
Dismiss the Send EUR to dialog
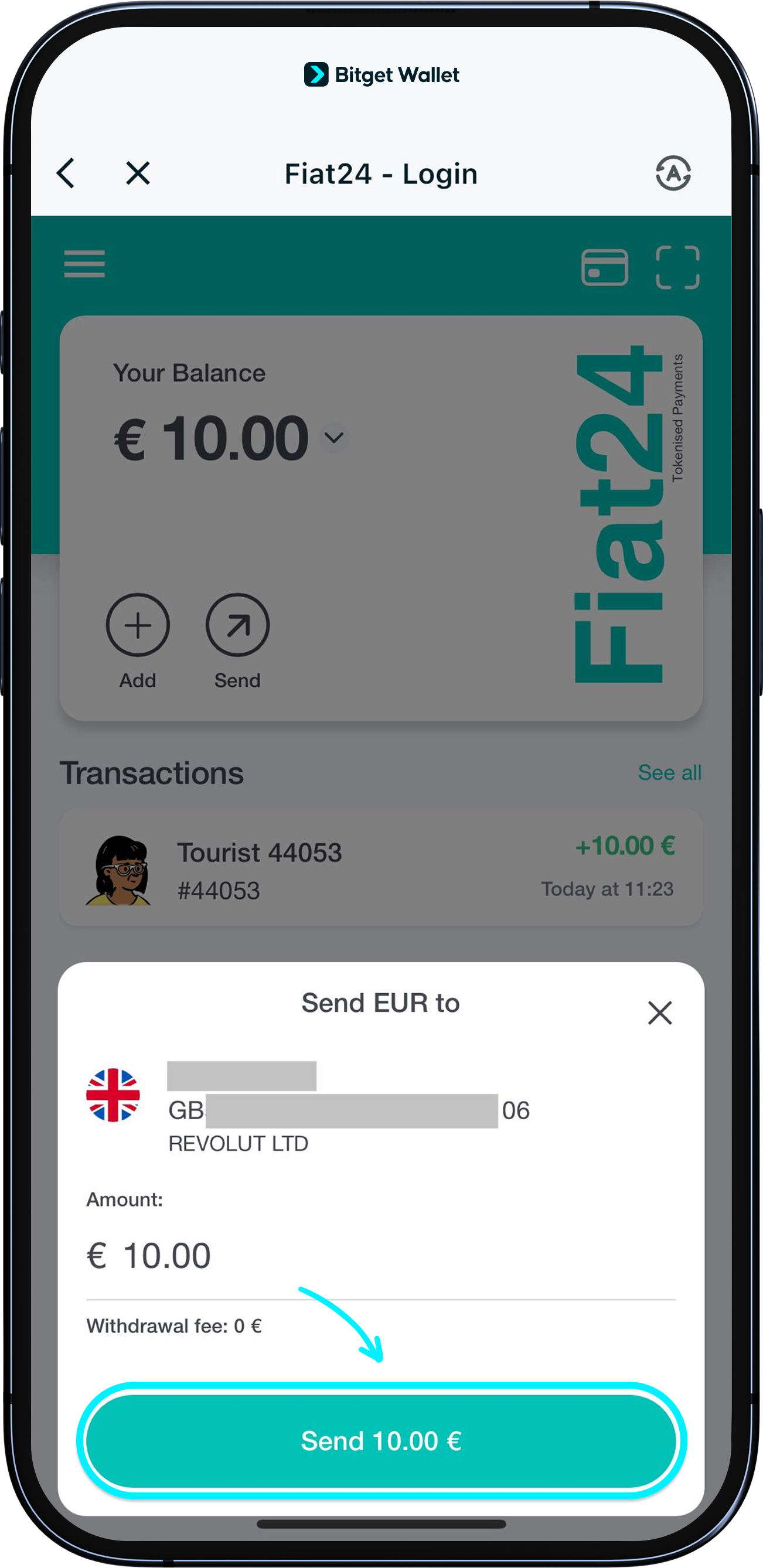tap(660, 1014)
